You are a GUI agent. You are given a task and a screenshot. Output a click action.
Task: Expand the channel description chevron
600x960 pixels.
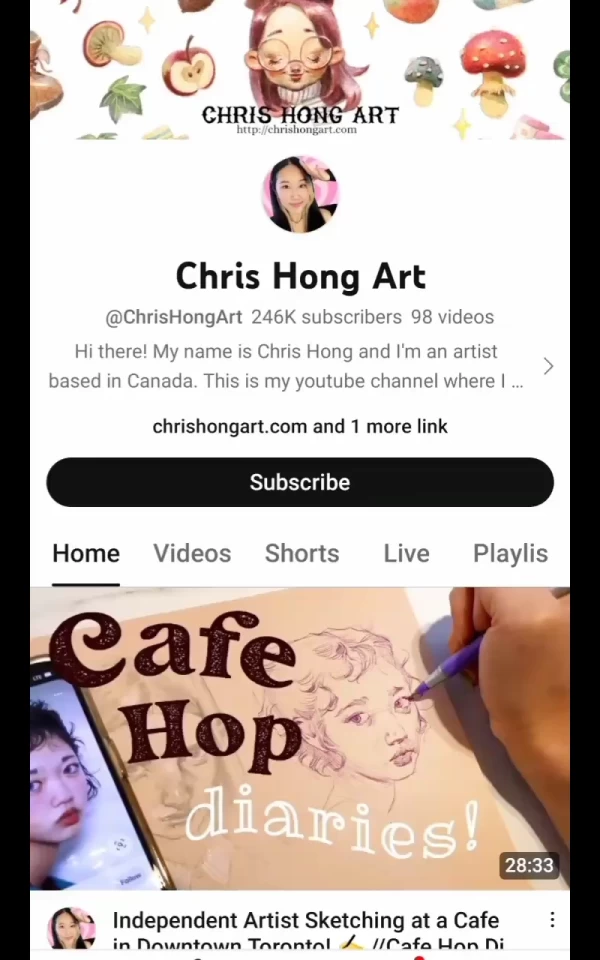(x=548, y=367)
